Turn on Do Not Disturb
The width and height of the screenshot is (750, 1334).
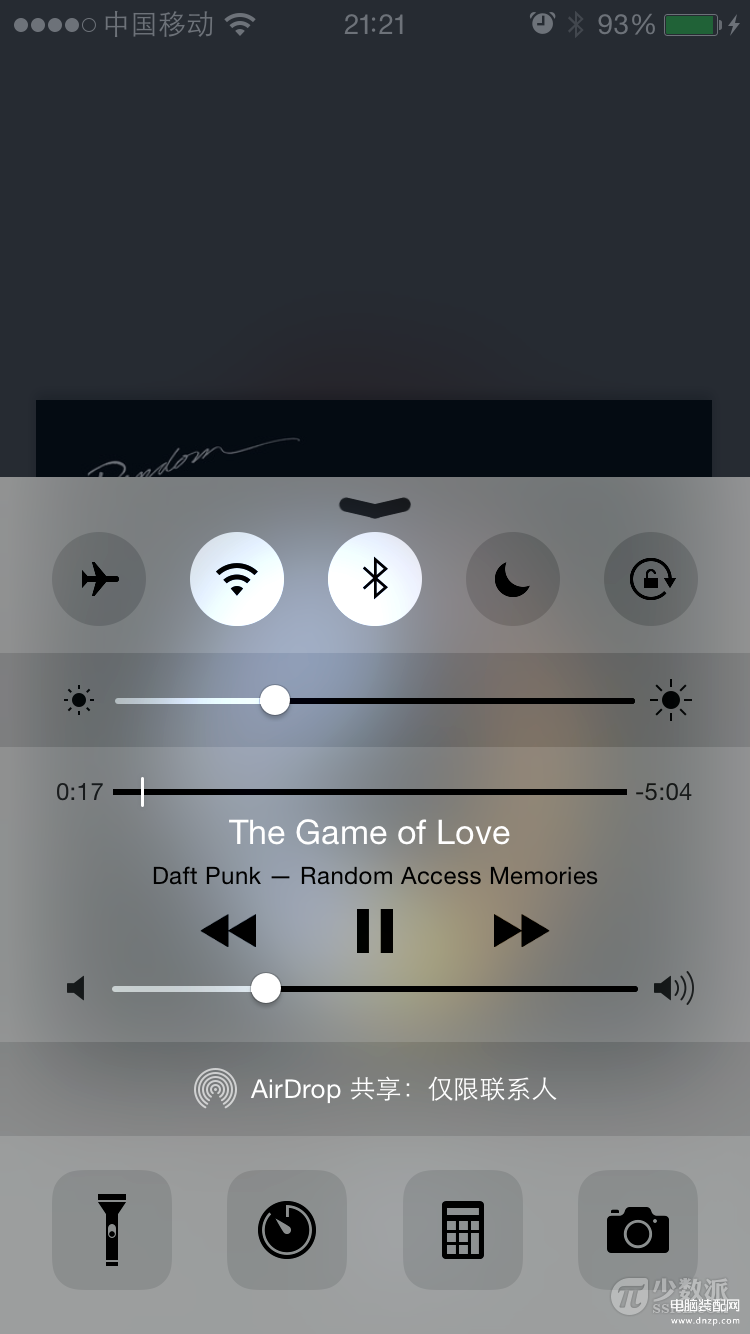pyautogui.click(x=513, y=579)
